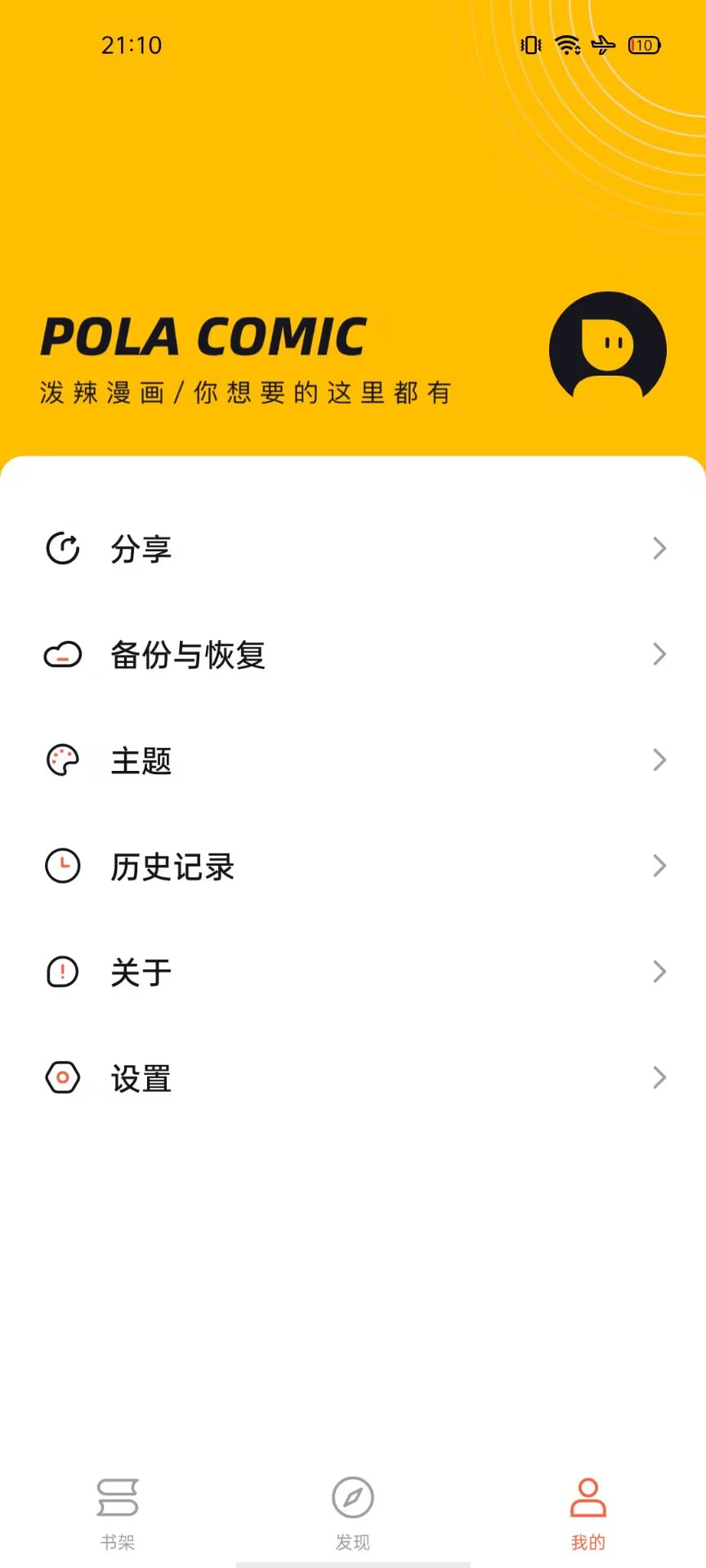706x1568 pixels.
Task: Go to 设置 settings
Action: (353, 1078)
